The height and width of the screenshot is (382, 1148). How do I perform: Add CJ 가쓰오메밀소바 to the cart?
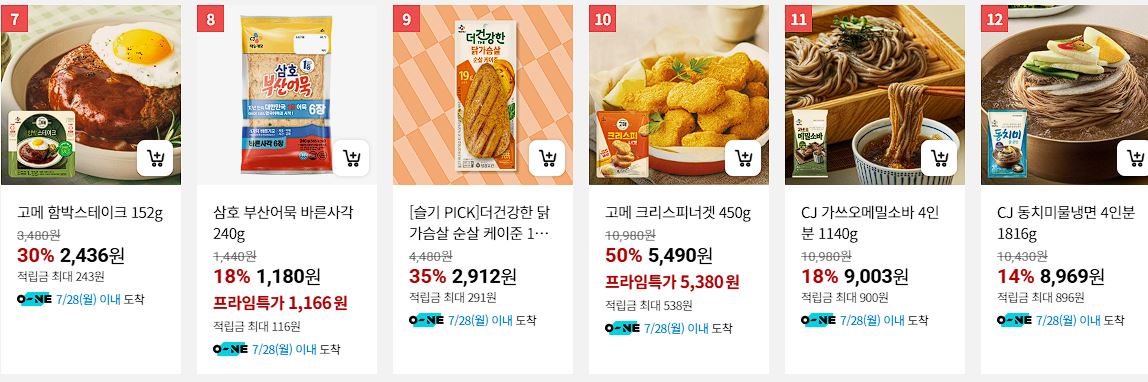point(939,158)
